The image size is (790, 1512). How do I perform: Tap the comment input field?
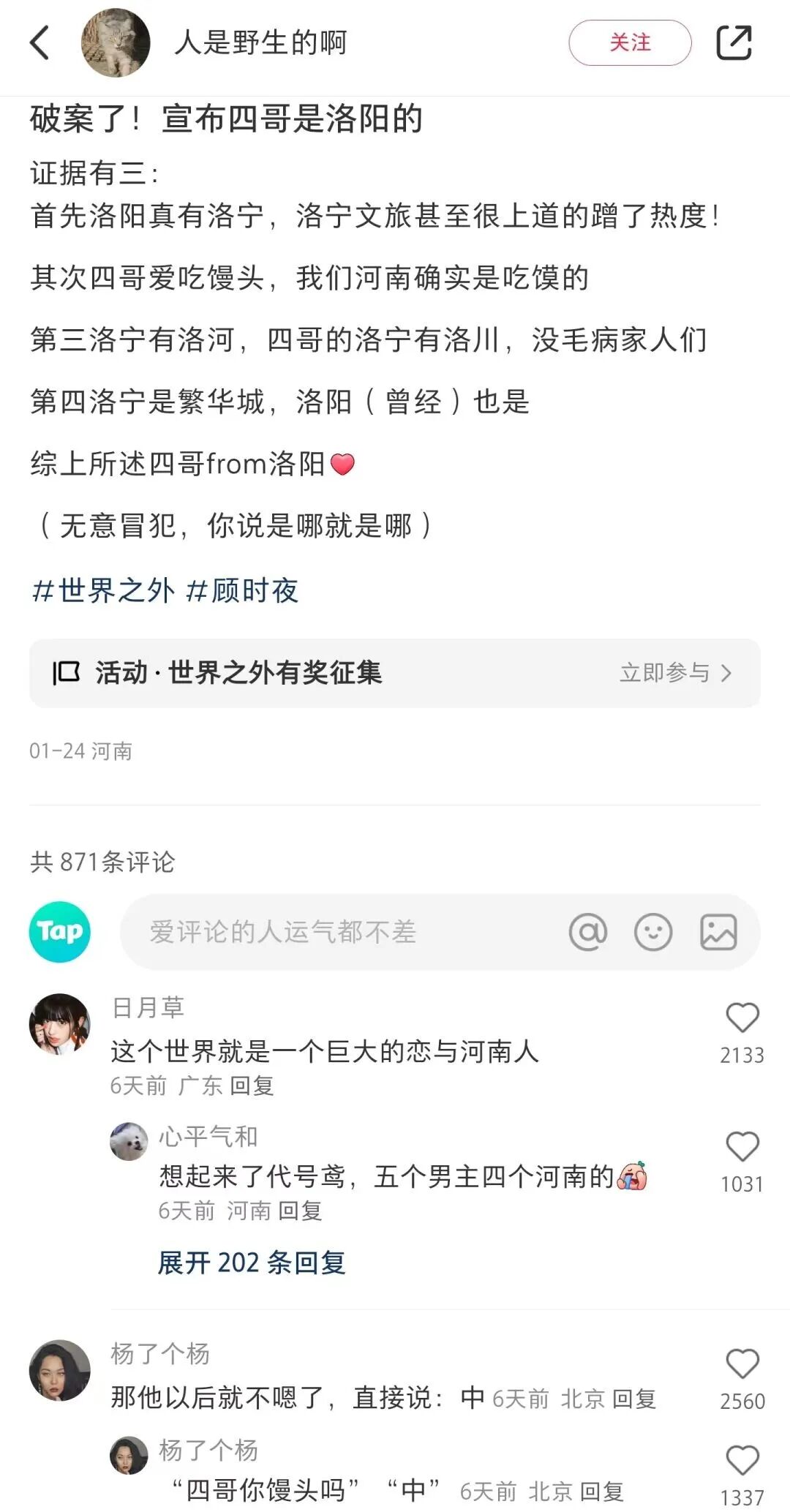(x=344, y=932)
